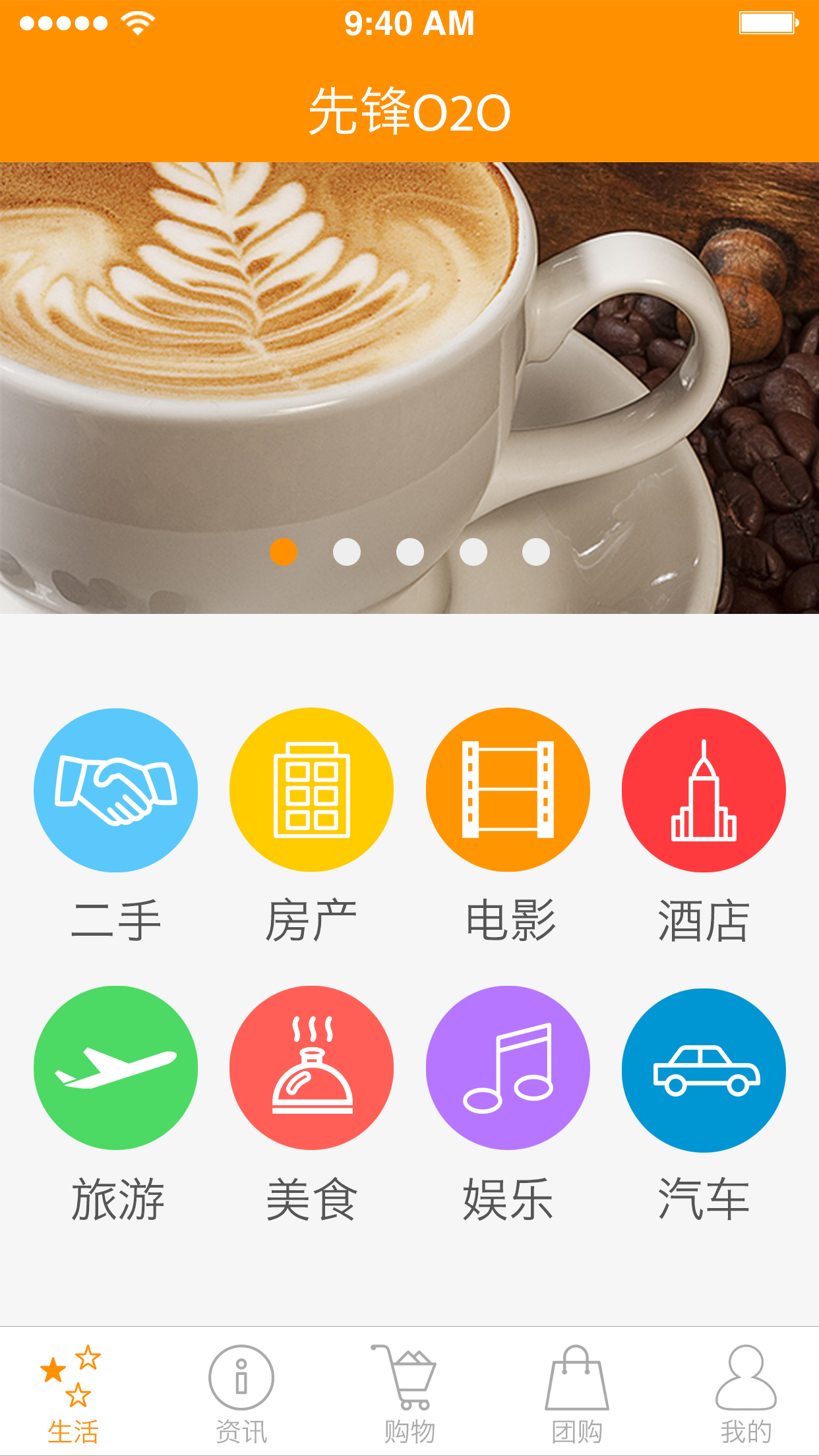This screenshot has height=1456, width=819.
Task: Switch to the 我的 profile tab
Action: point(746,1393)
